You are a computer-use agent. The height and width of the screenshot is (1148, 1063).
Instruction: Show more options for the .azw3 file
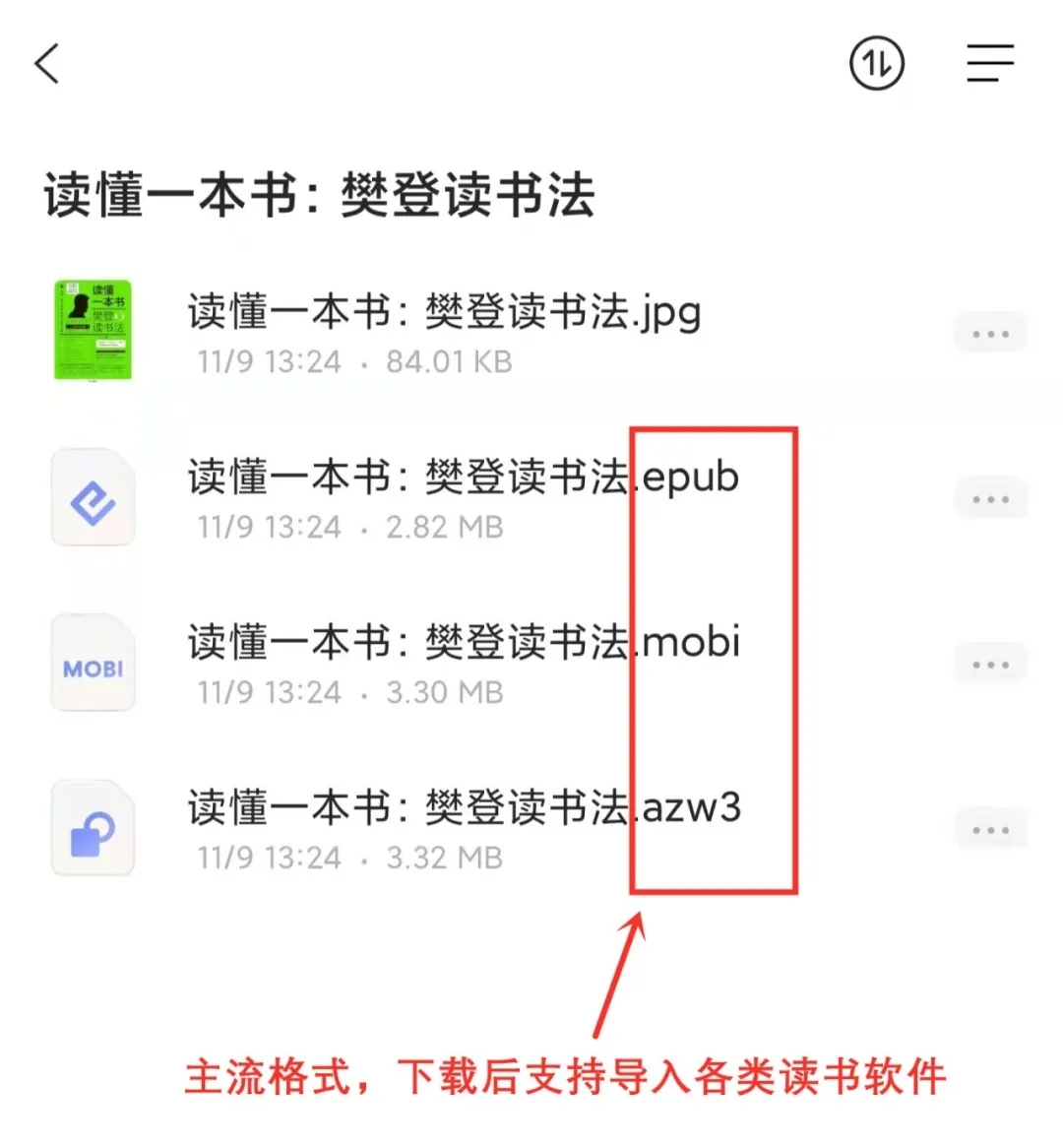(989, 830)
